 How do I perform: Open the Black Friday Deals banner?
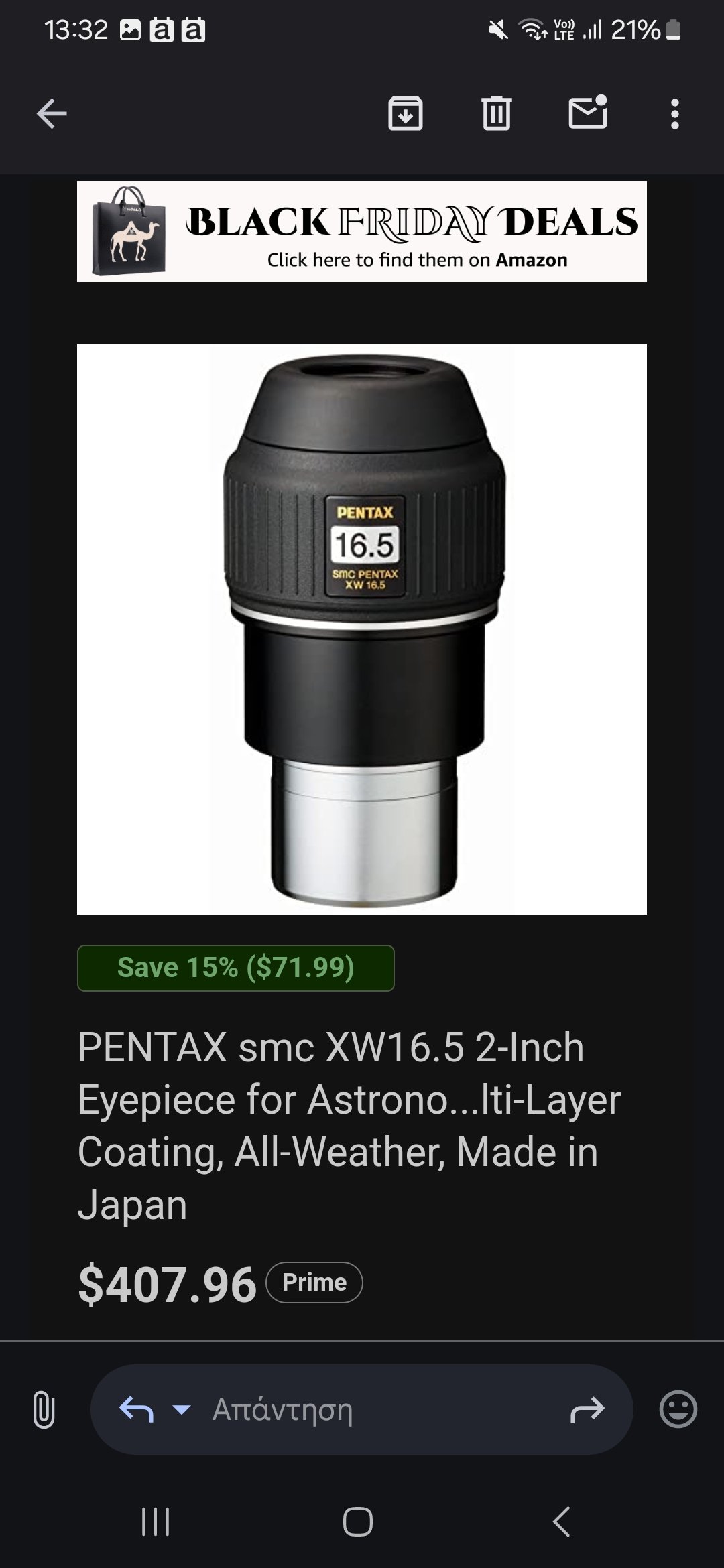[362, 231]
